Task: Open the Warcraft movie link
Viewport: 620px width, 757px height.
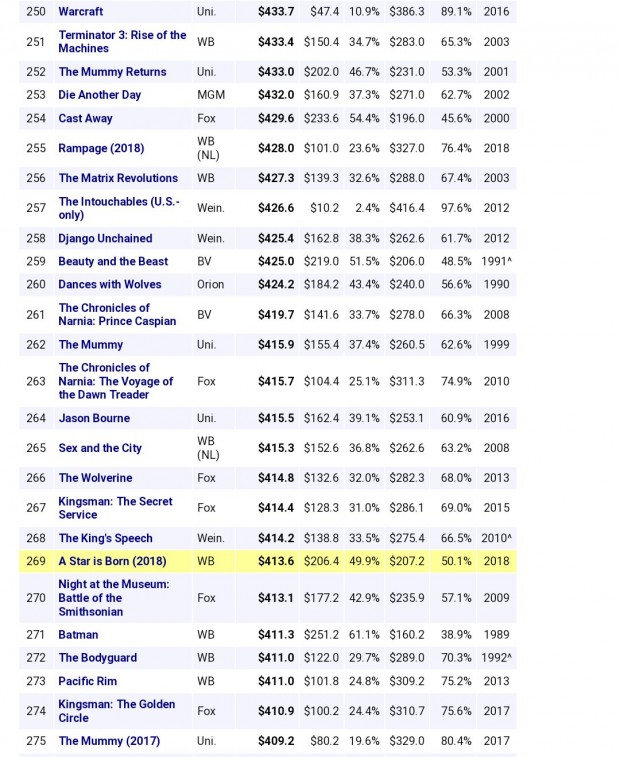Action: pyautogui.click(x=81, y=12)
